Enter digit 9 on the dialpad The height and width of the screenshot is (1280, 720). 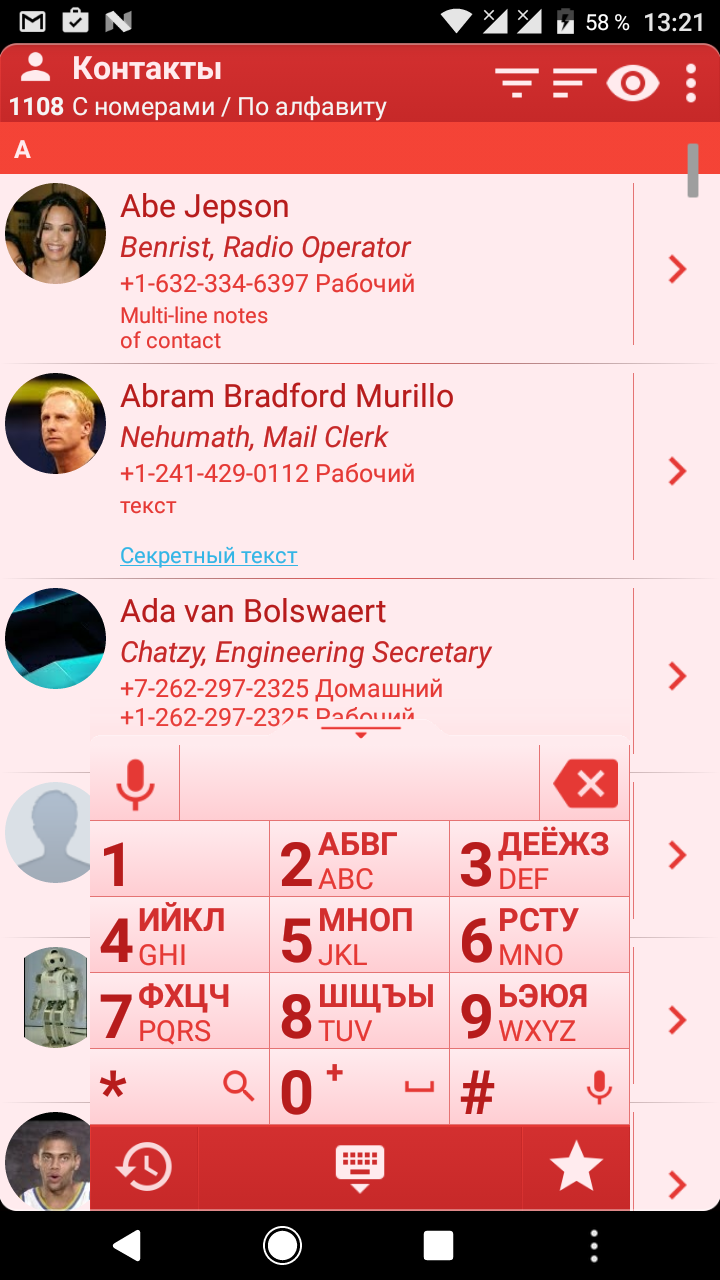pyautogui.click(x=539, y=1012)
